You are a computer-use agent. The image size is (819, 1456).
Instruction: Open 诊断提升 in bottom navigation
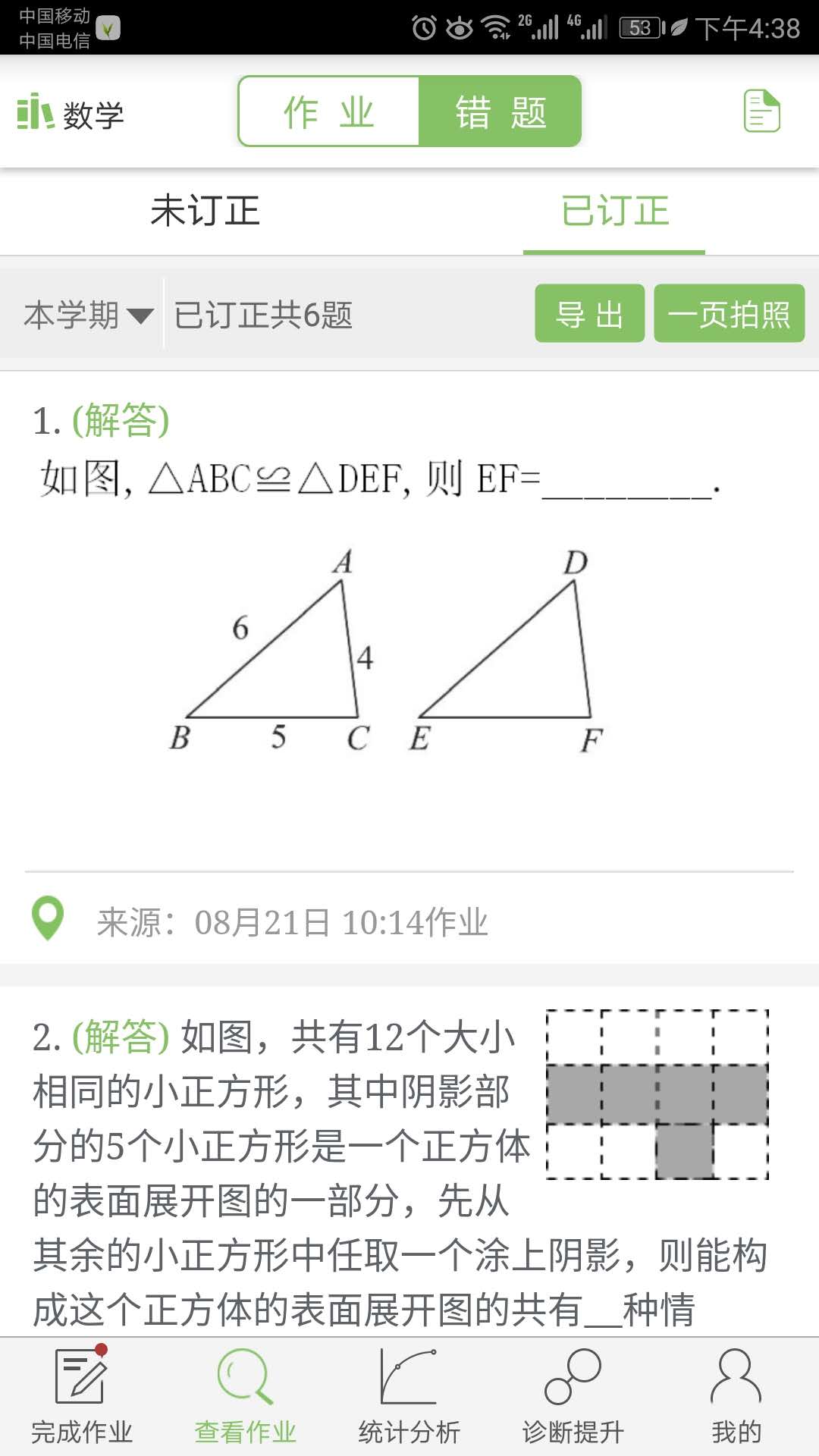pyautogui.click(x=573, y=1397)
